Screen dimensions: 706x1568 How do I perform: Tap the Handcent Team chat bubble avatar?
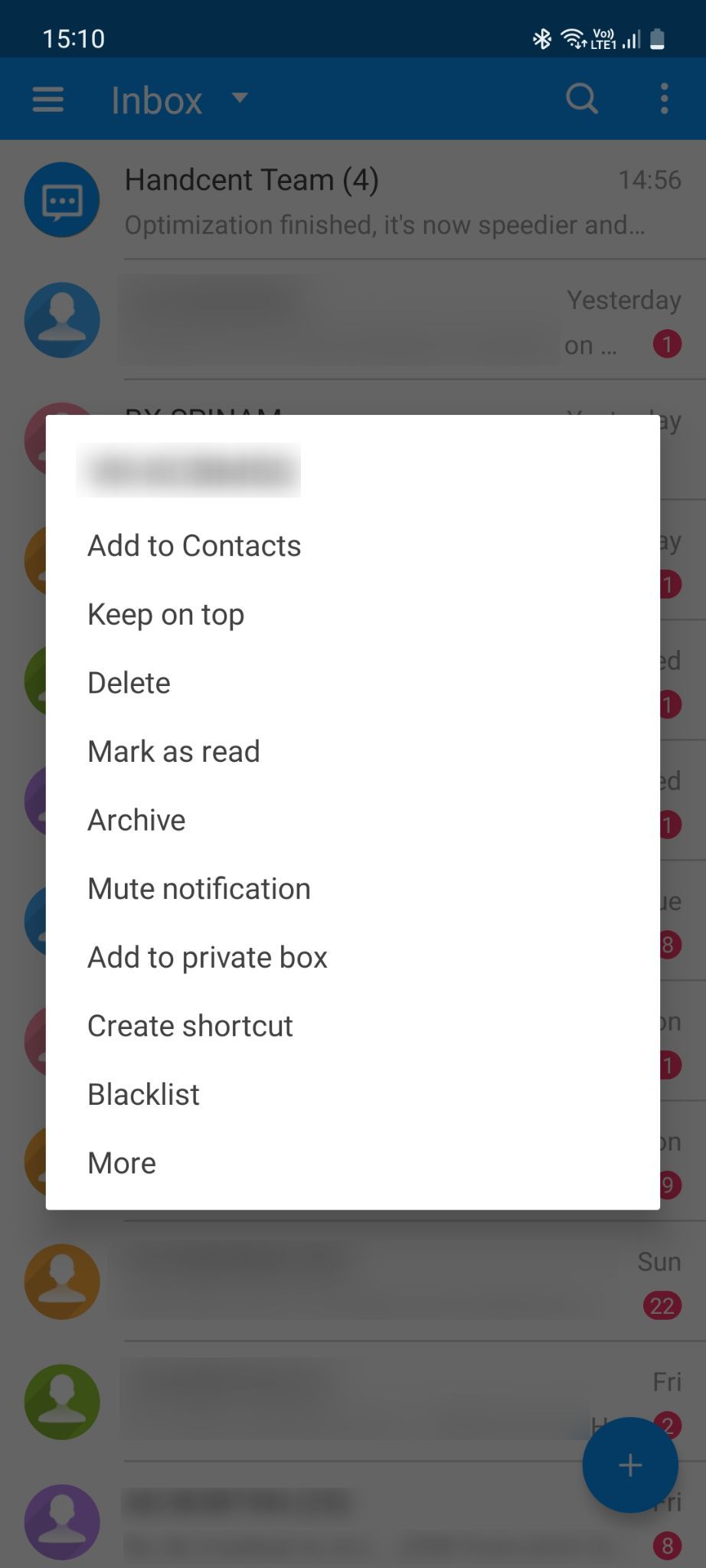pyautogui.click(x=61, y=199)
